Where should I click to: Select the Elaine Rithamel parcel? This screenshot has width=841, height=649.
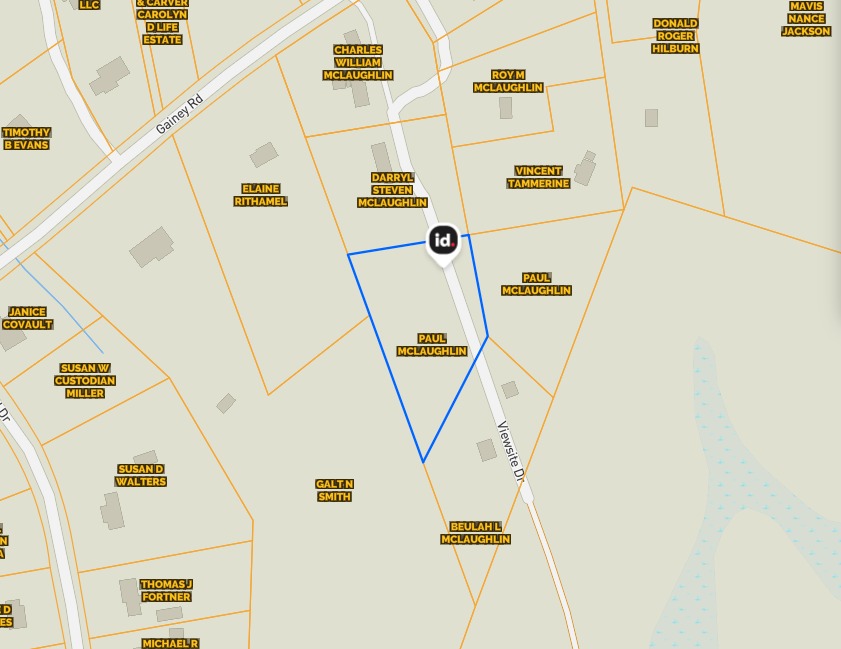(261, 195)
